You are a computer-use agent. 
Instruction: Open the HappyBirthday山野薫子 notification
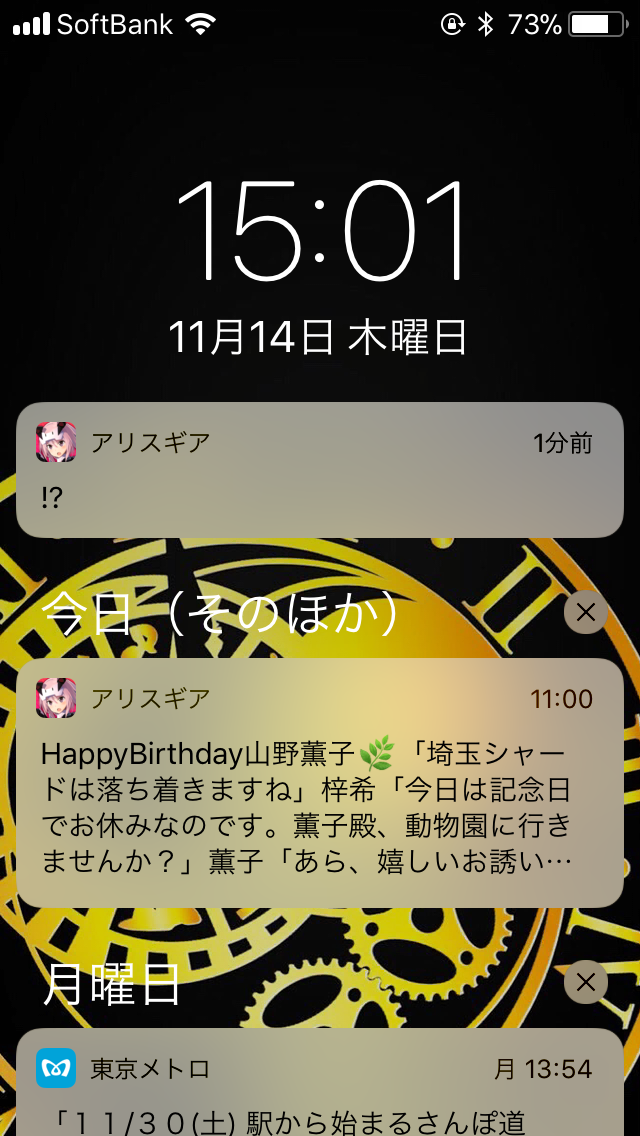click(320, 782)
